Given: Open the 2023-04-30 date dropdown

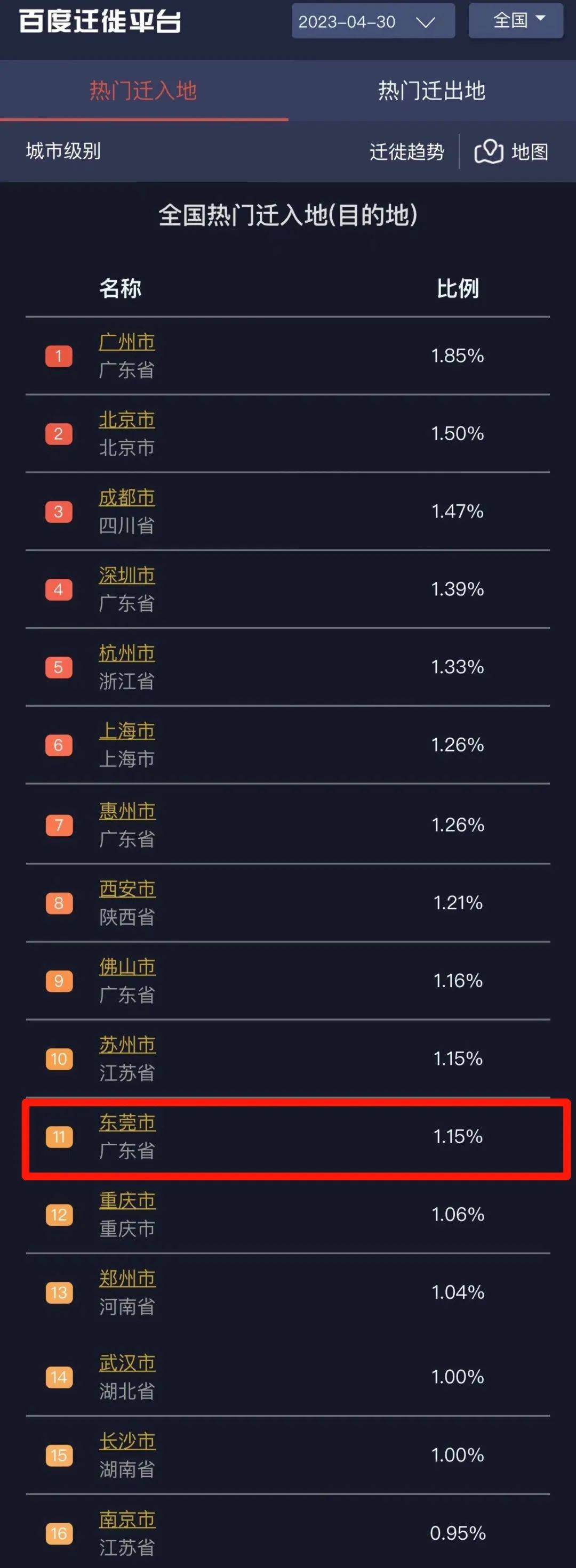Looking at the screenshot, I should 373,22.
